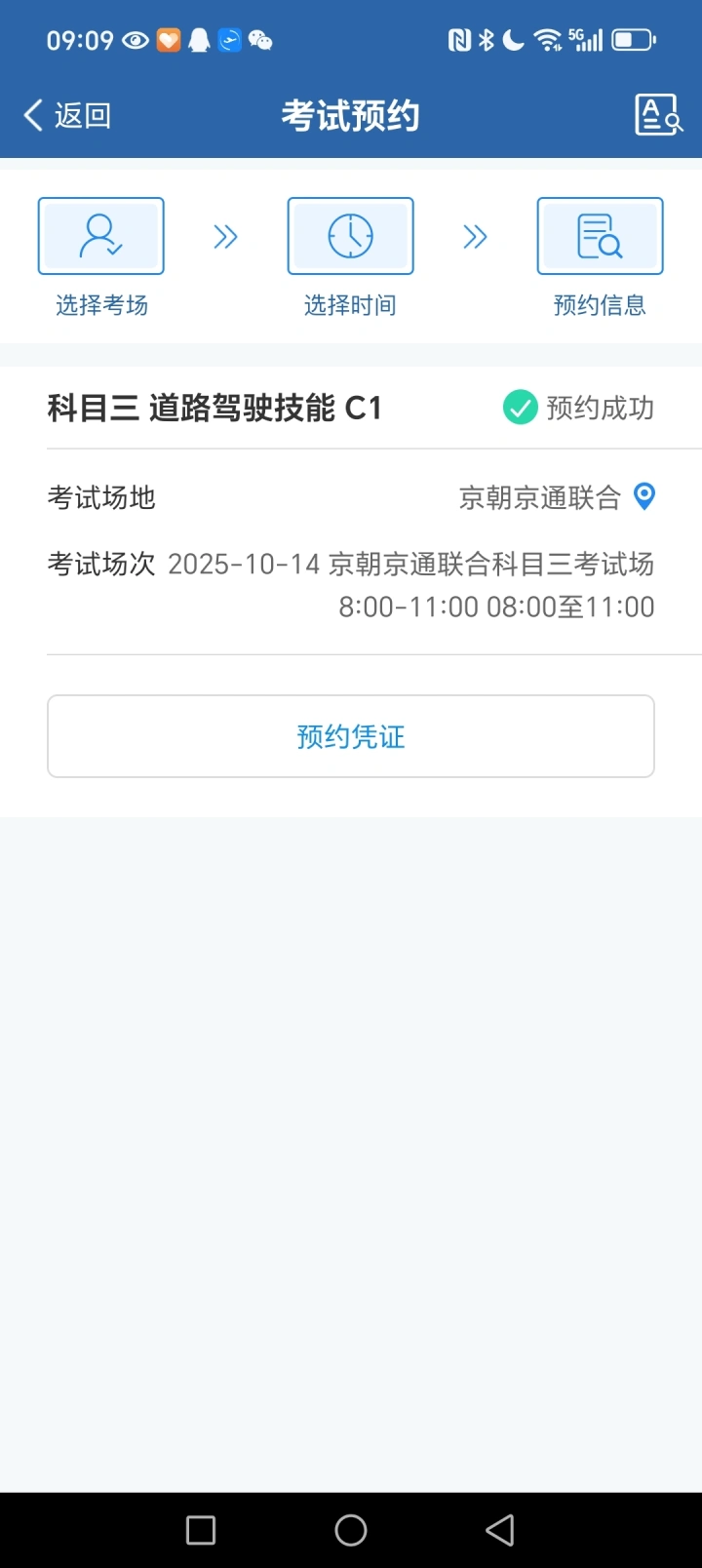Viewport: 702px width, 1568px height.
Task: View the 预约凭证 voucher
Action: (351, 736)
